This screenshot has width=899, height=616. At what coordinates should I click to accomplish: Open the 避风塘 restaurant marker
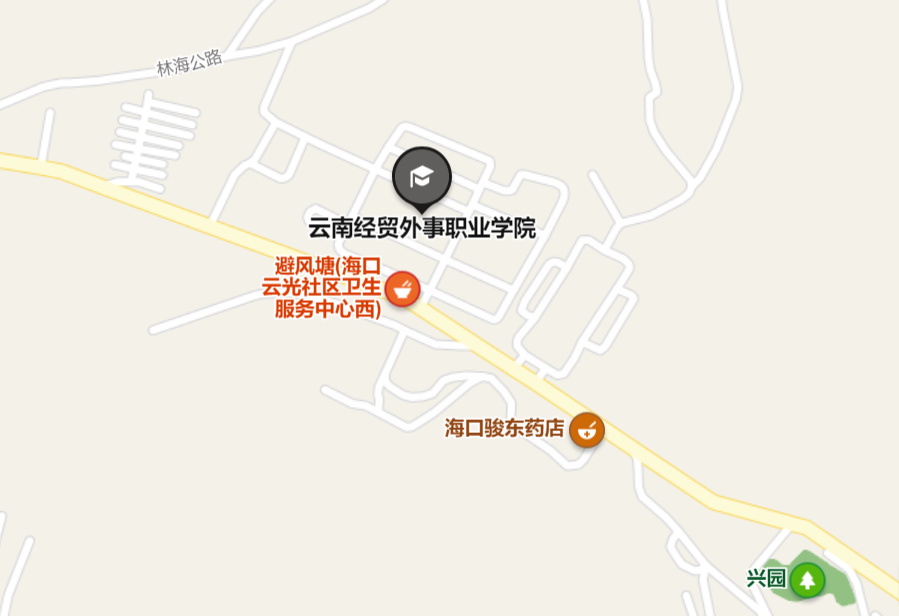(x=402, y=289)
